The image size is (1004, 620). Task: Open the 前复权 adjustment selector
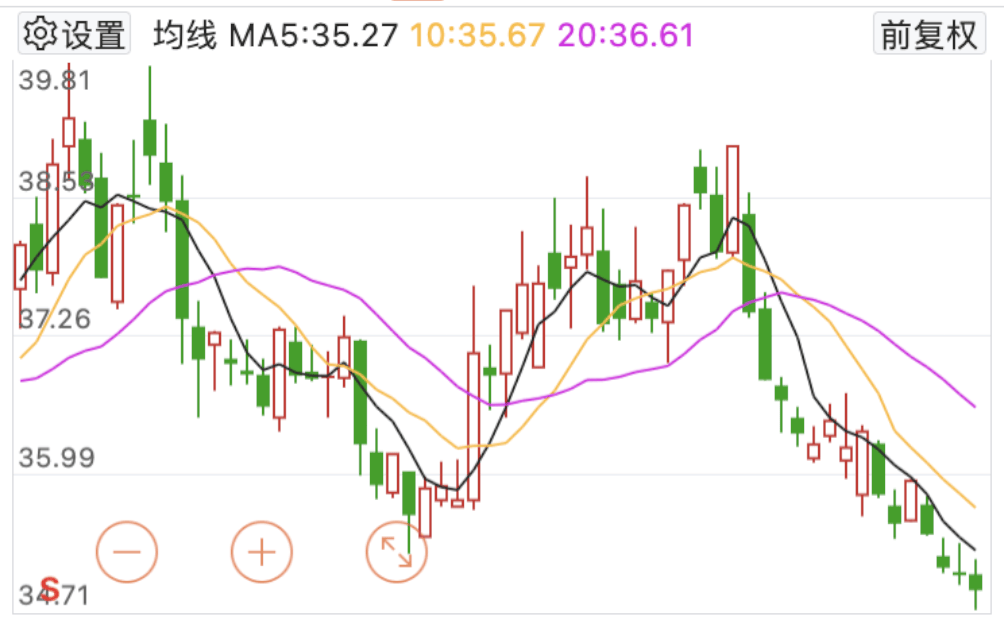click(927, 35)
